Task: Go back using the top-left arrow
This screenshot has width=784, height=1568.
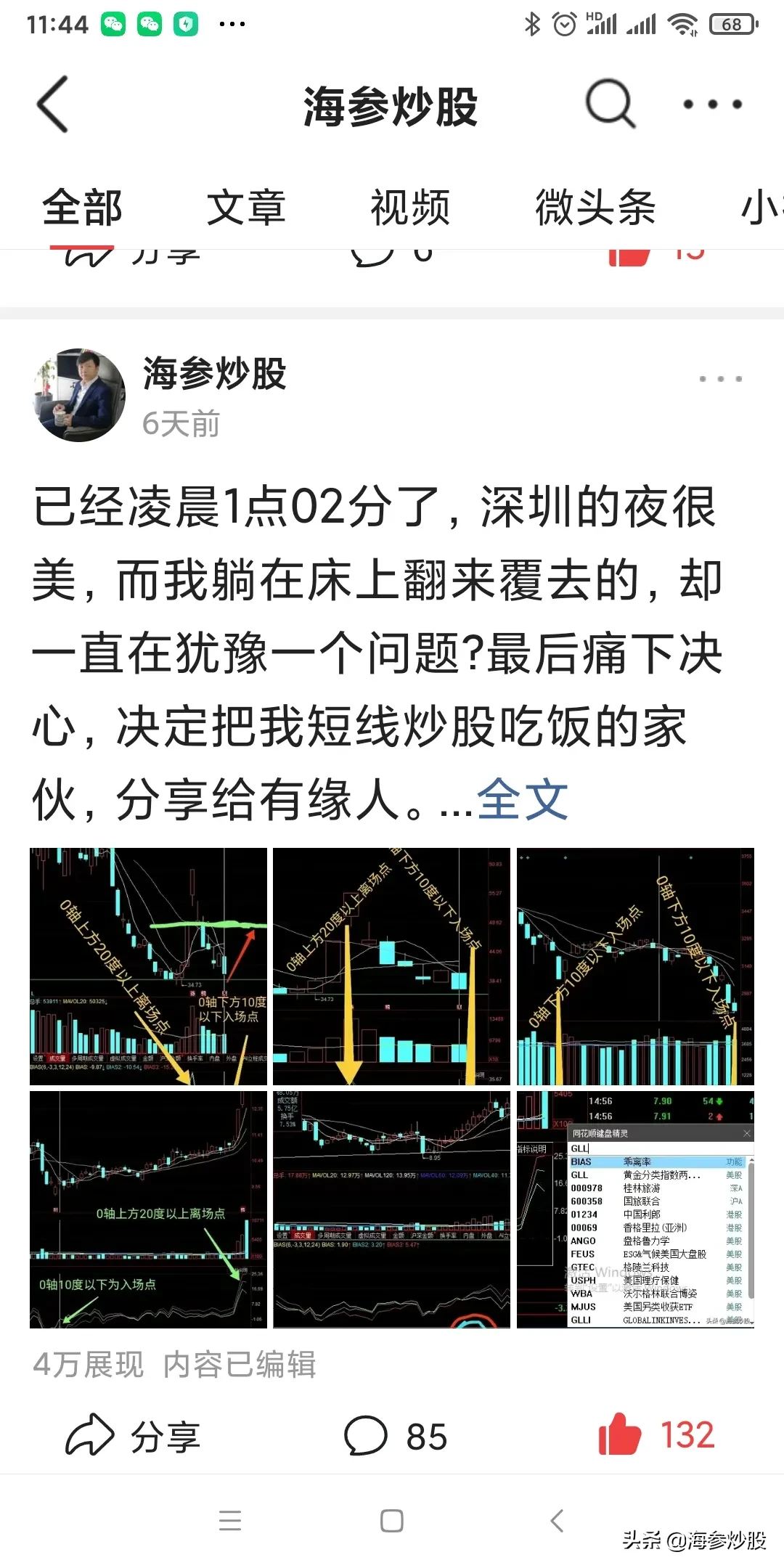Action: (52, 105)
